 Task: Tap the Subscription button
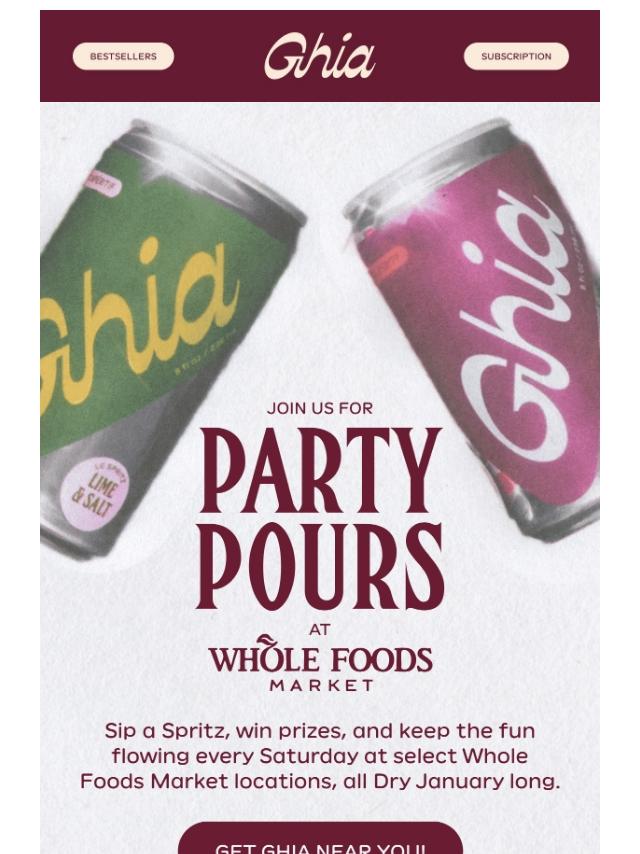click(x=516, y=56)
